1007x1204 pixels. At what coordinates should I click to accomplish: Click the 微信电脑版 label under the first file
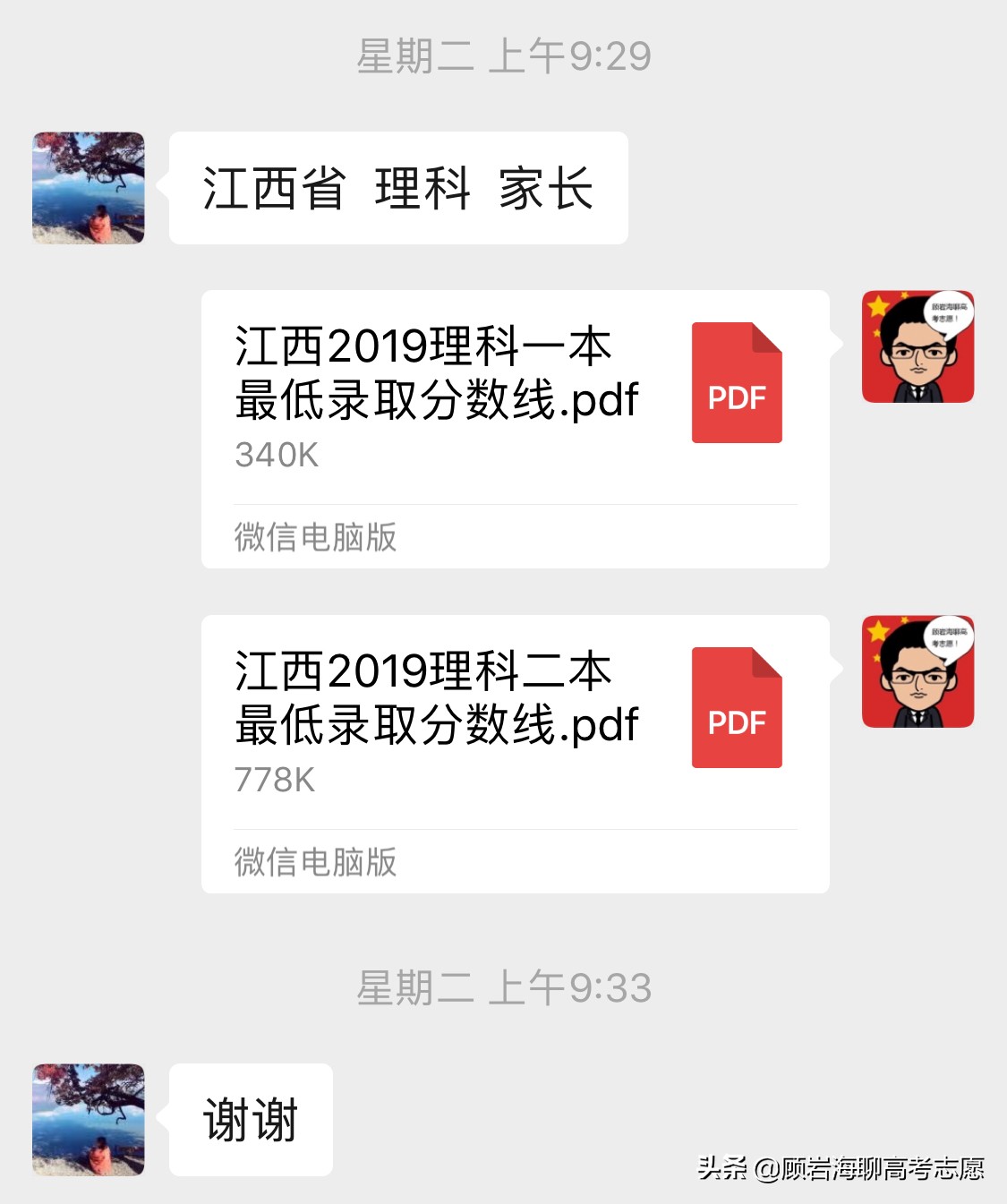tap(315, 537)
